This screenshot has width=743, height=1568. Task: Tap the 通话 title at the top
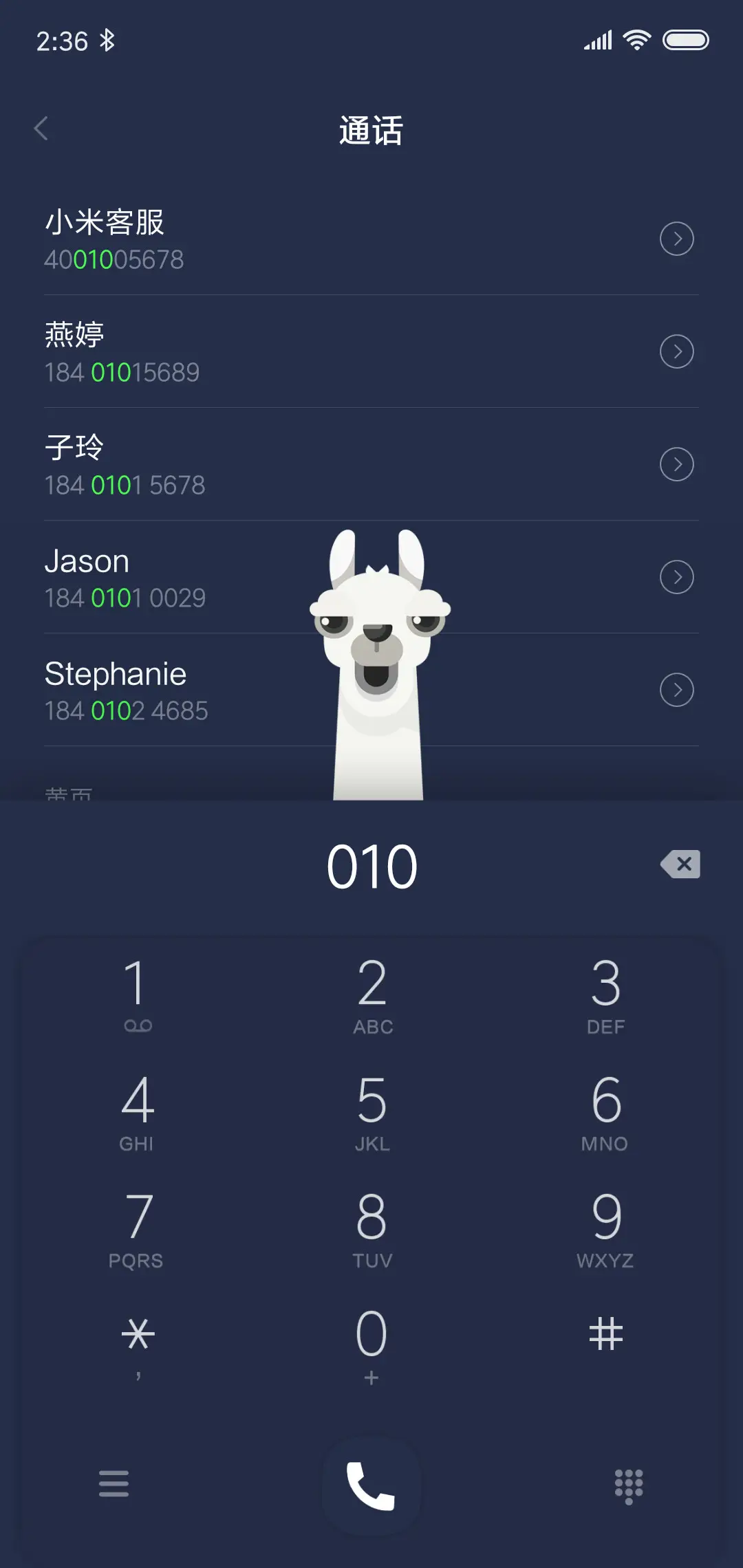(371, 130)
